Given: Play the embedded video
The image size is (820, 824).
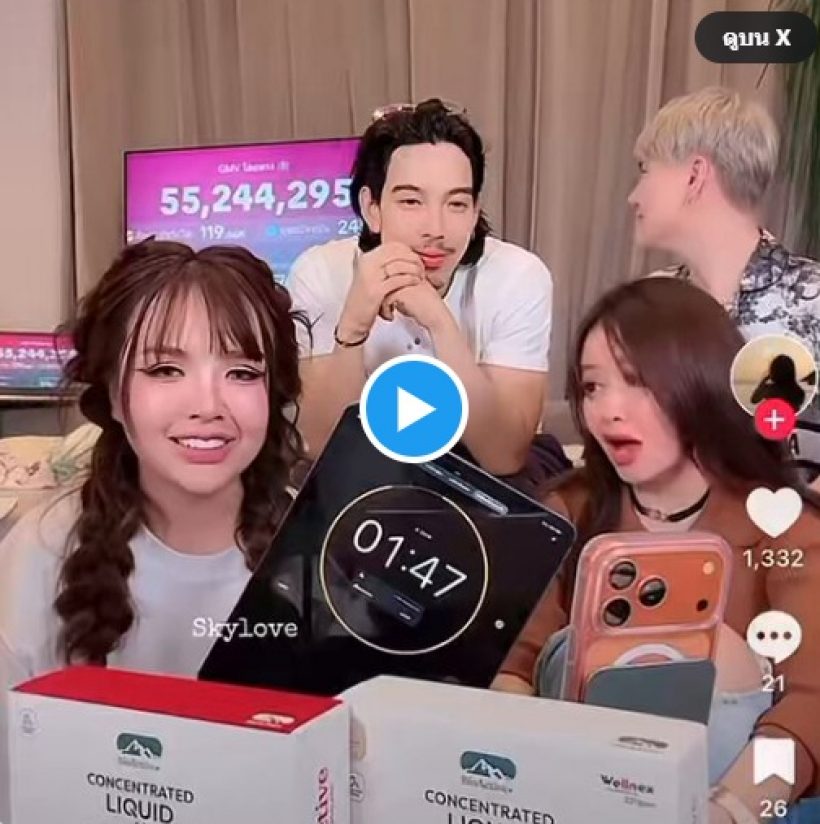Looking at the screenshot, I should point(413,408).
